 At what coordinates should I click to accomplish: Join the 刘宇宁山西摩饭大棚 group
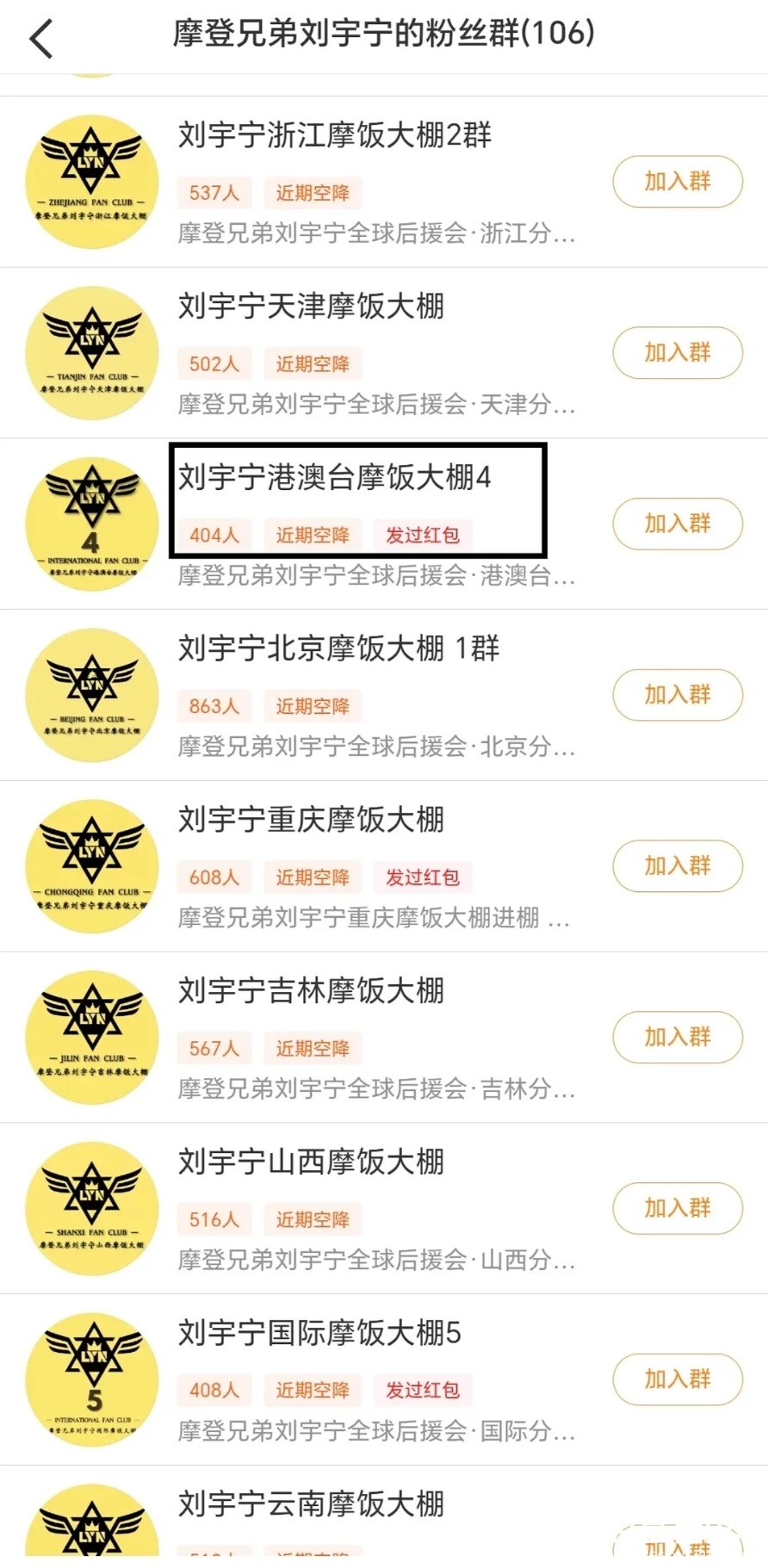coord(678,1208)
